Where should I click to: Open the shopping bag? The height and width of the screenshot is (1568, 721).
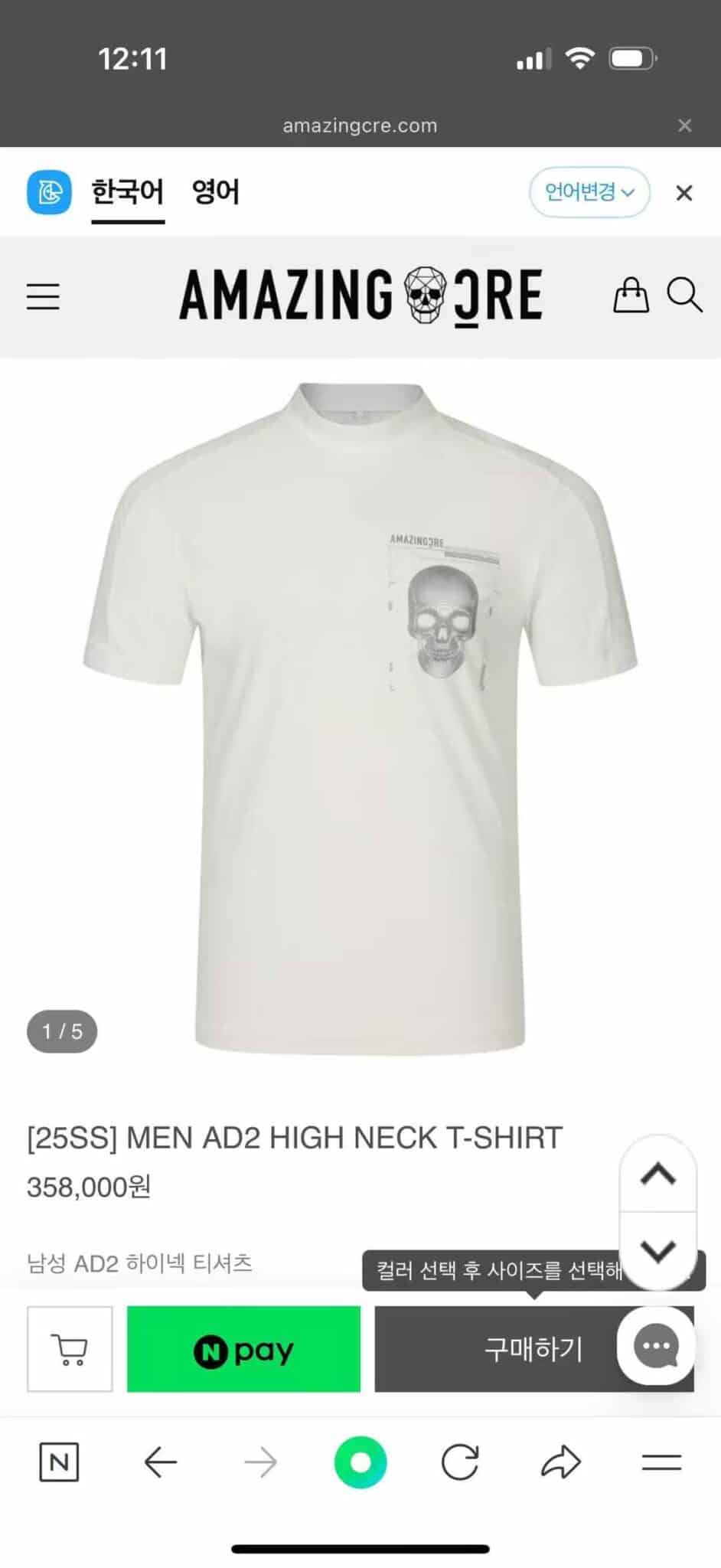[631, 296]
